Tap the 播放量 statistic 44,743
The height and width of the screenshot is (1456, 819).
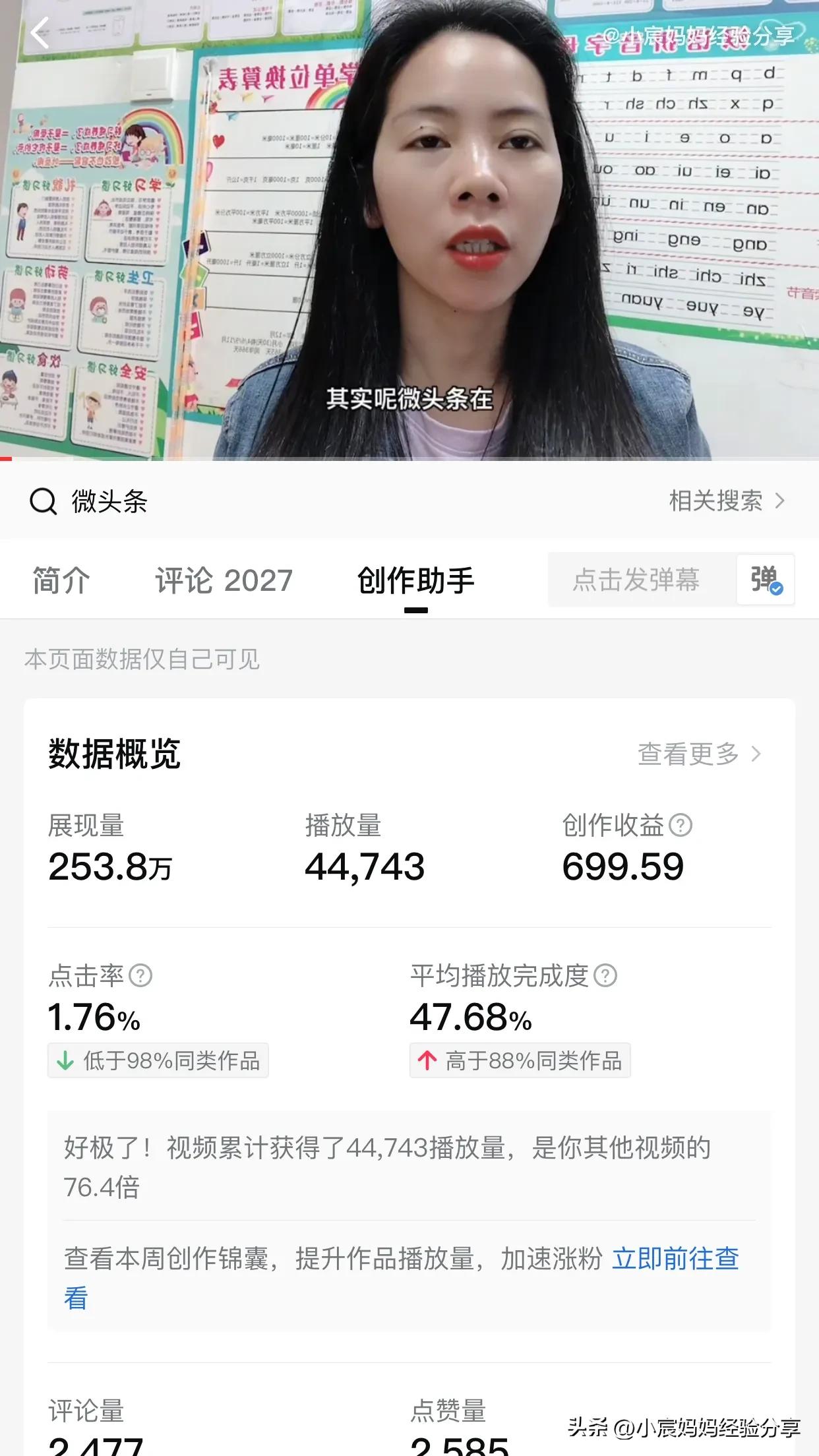click(365, 866)
